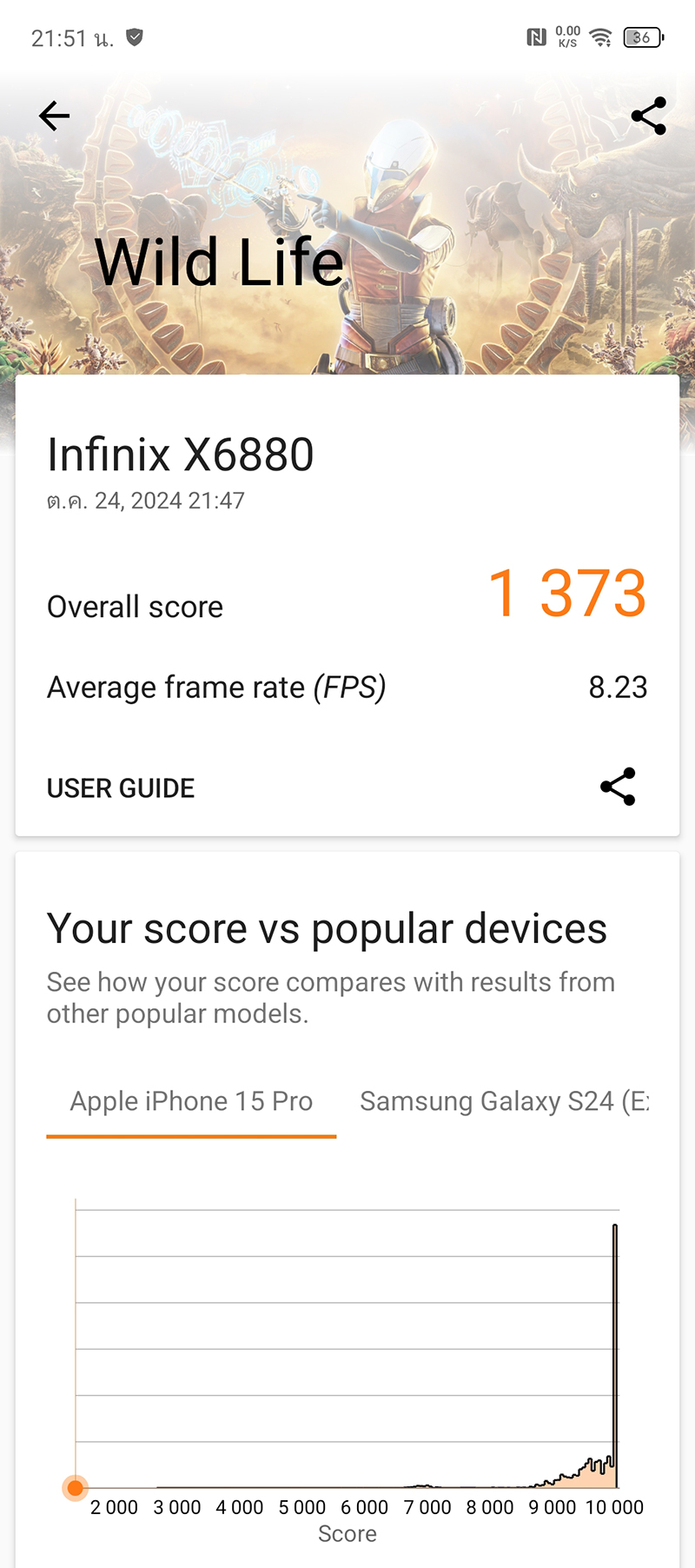Go back using the top arrow
The height and width of the screenshot is (1568, 695).
tap(54, 116)
